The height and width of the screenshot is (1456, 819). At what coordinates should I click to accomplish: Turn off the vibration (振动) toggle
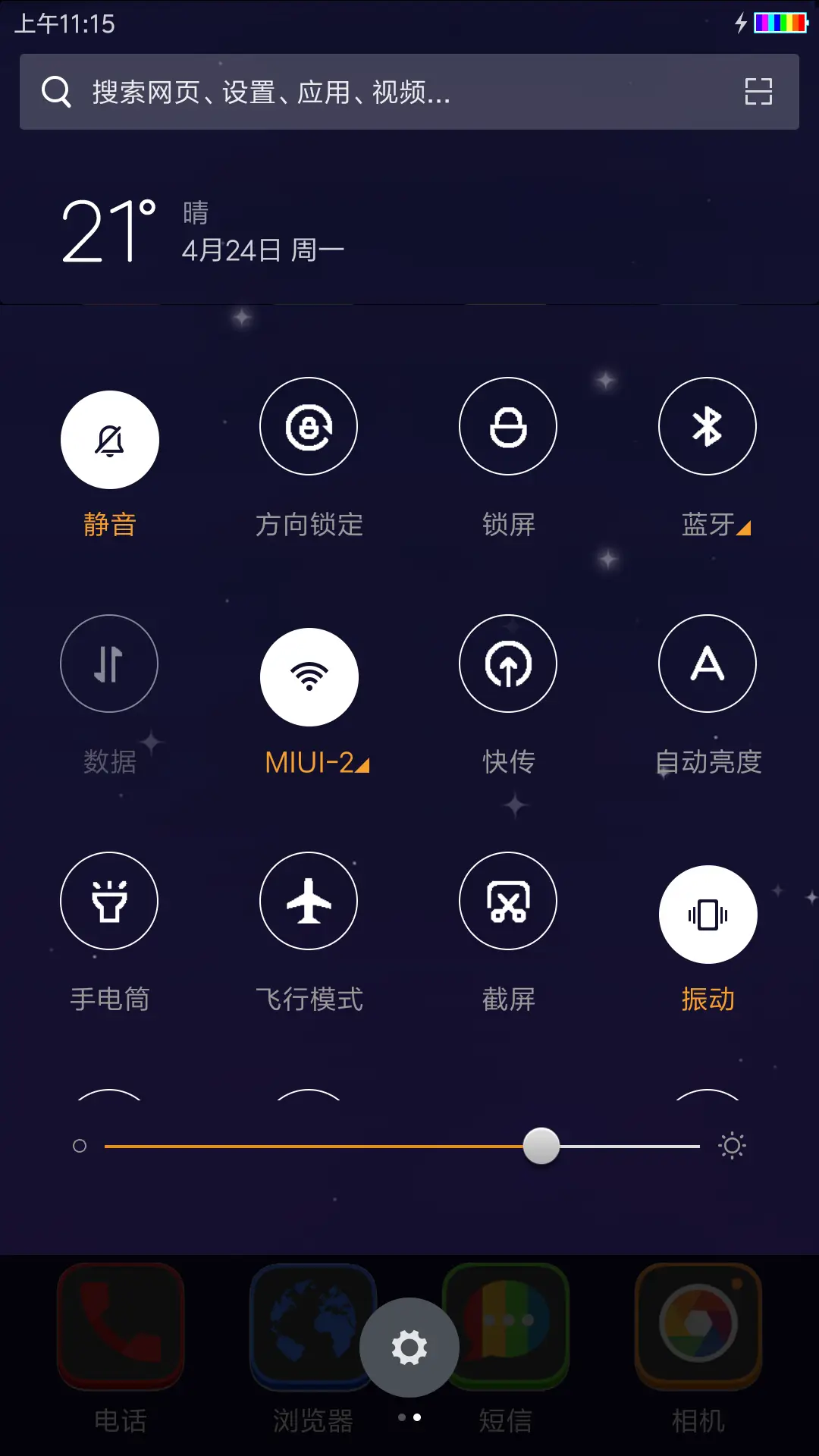[x=707, y=915]
